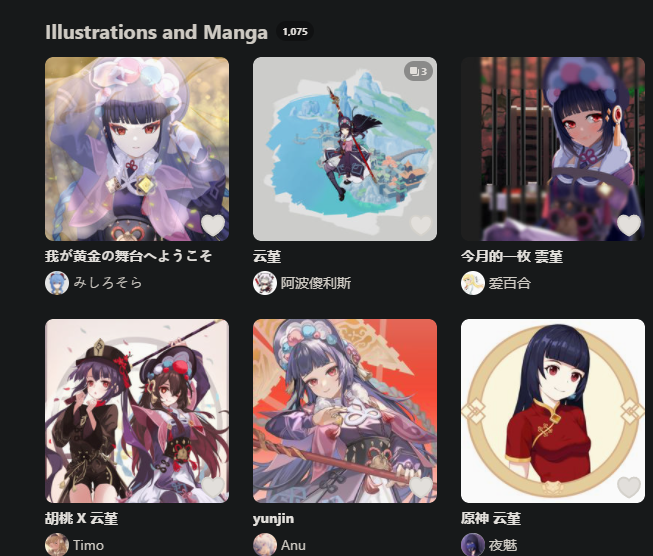Like the 胡桃 X 云堇 artwork
This screenshot has height=556, width=653.
pyautogui.click(x=213, y=487)
